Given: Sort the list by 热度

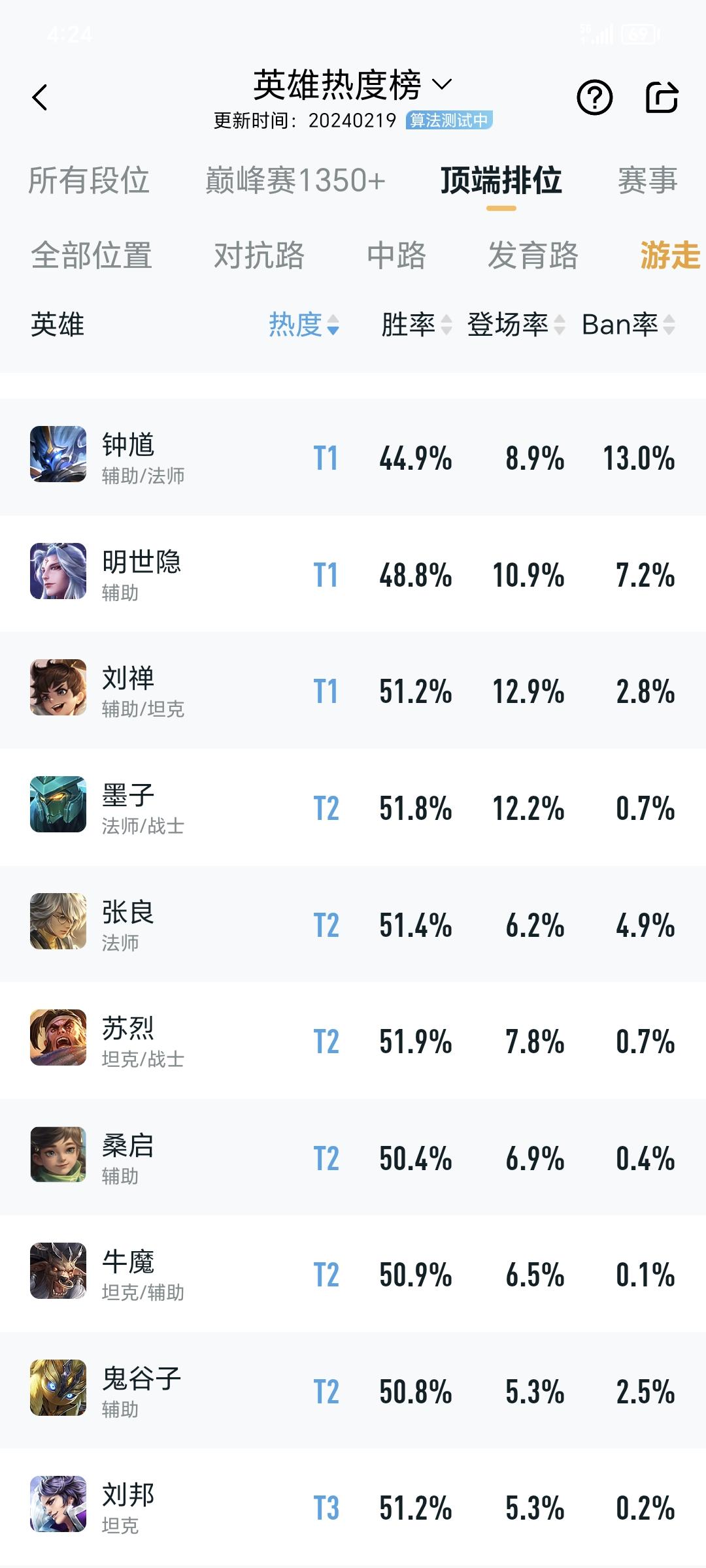Looking at the screenshot, I should click(304, 325).
